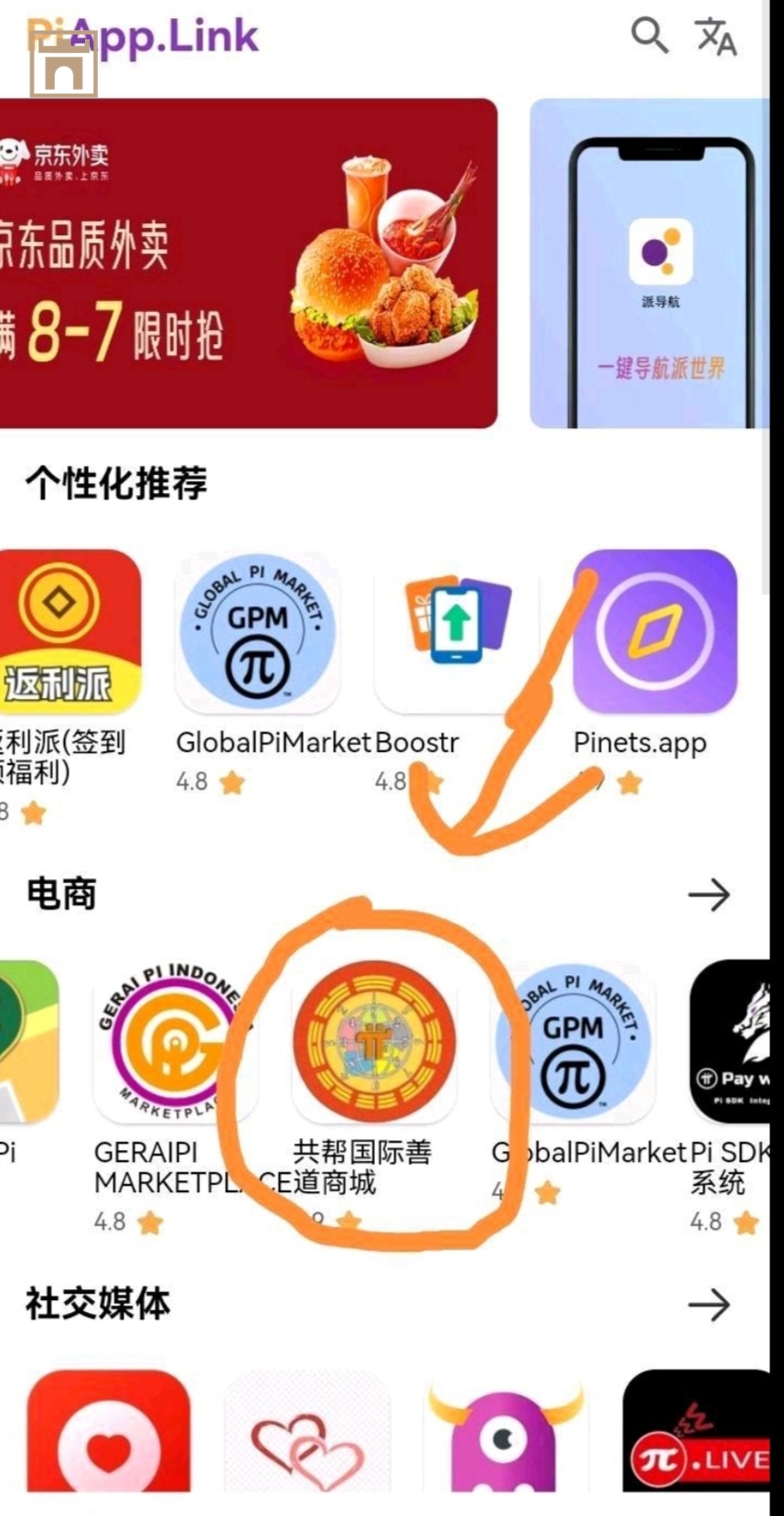Open the Boostr app
Viewport: 784px width, 1516px height.
pyautogui.click(x=456, y=631)
